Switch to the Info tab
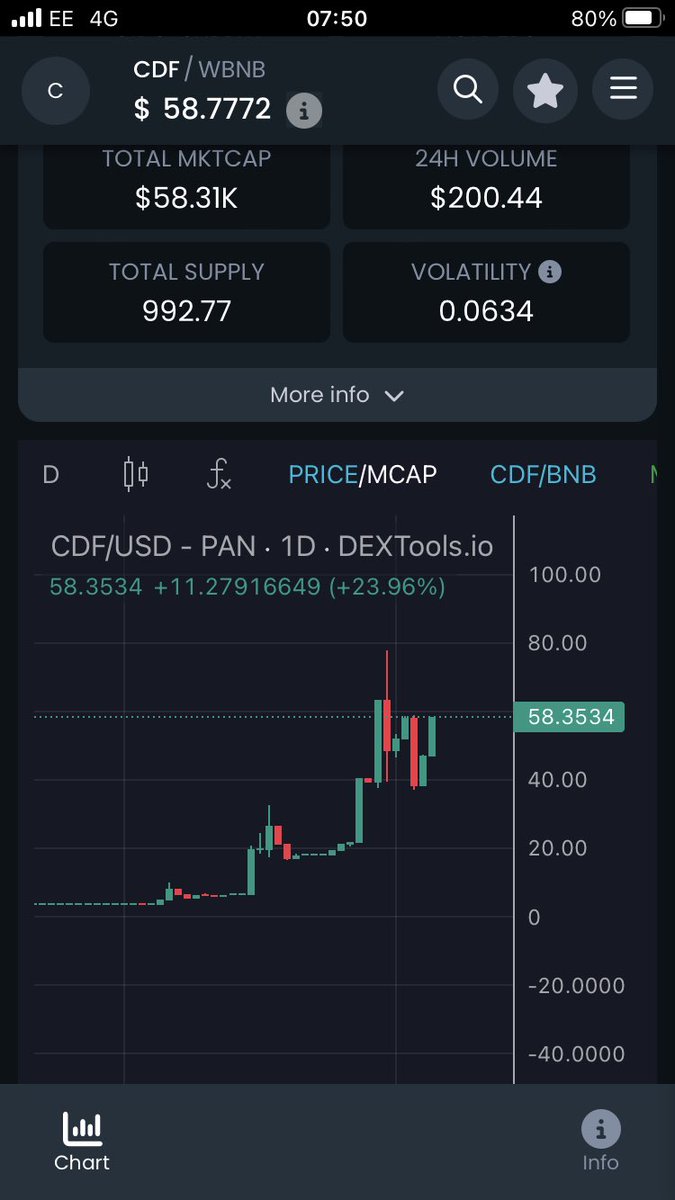The width and height of the screenshot is (675, 1200). tap(601, 1142)
